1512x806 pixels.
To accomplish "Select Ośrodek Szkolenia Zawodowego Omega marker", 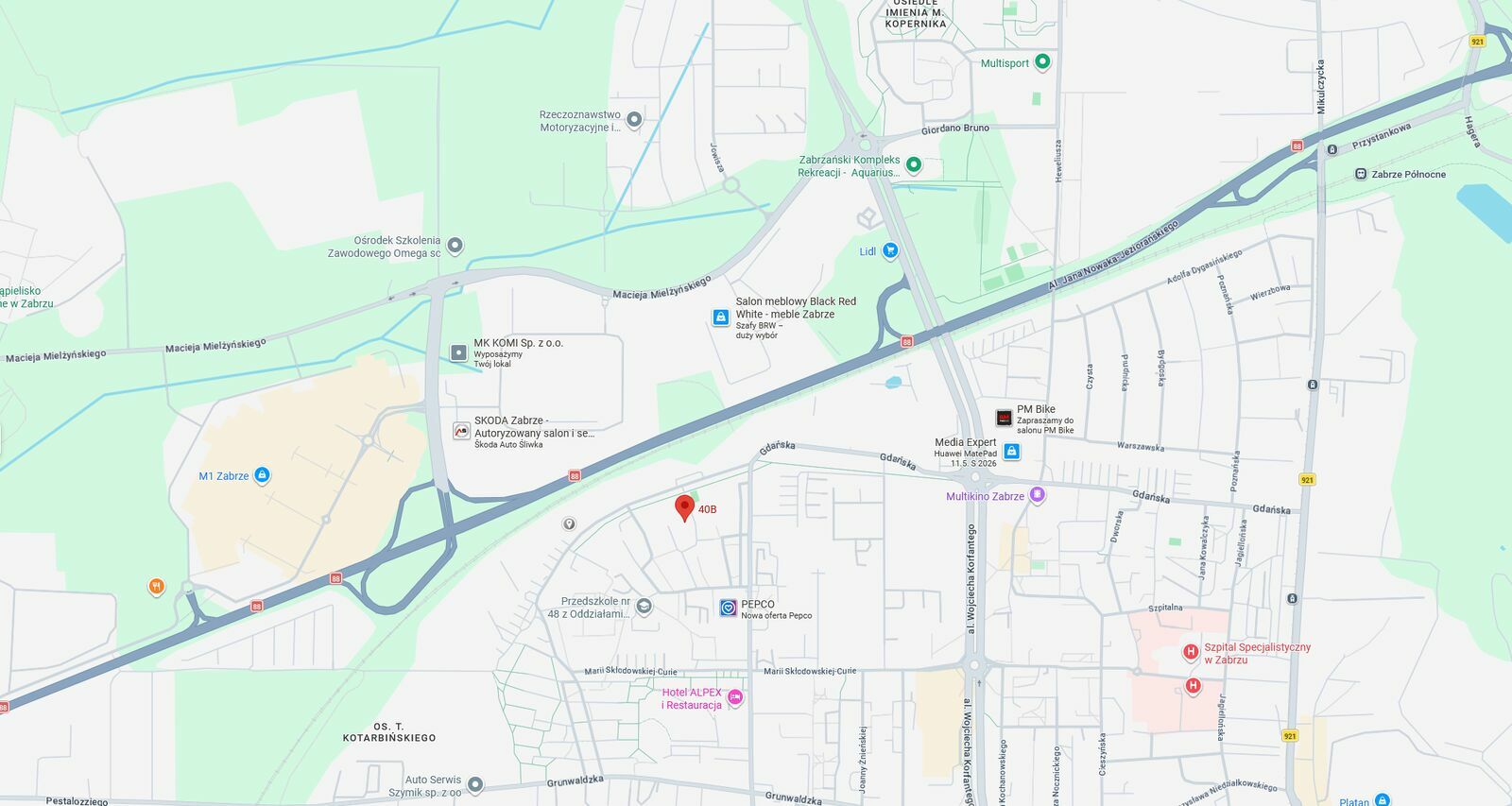I will tap(455, 246).
